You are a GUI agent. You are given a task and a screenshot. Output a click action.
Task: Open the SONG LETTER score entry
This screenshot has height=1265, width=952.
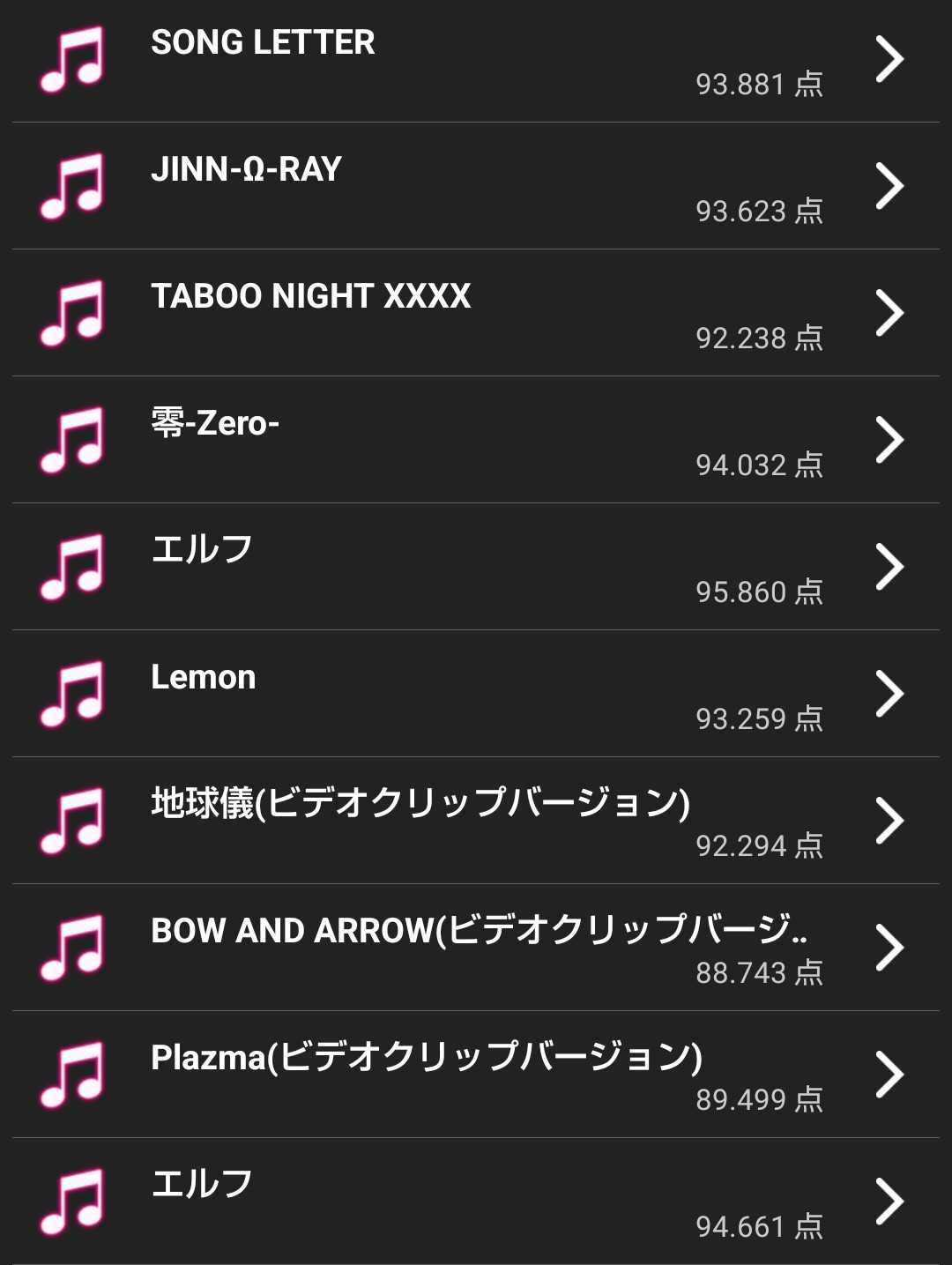point(476,60)
